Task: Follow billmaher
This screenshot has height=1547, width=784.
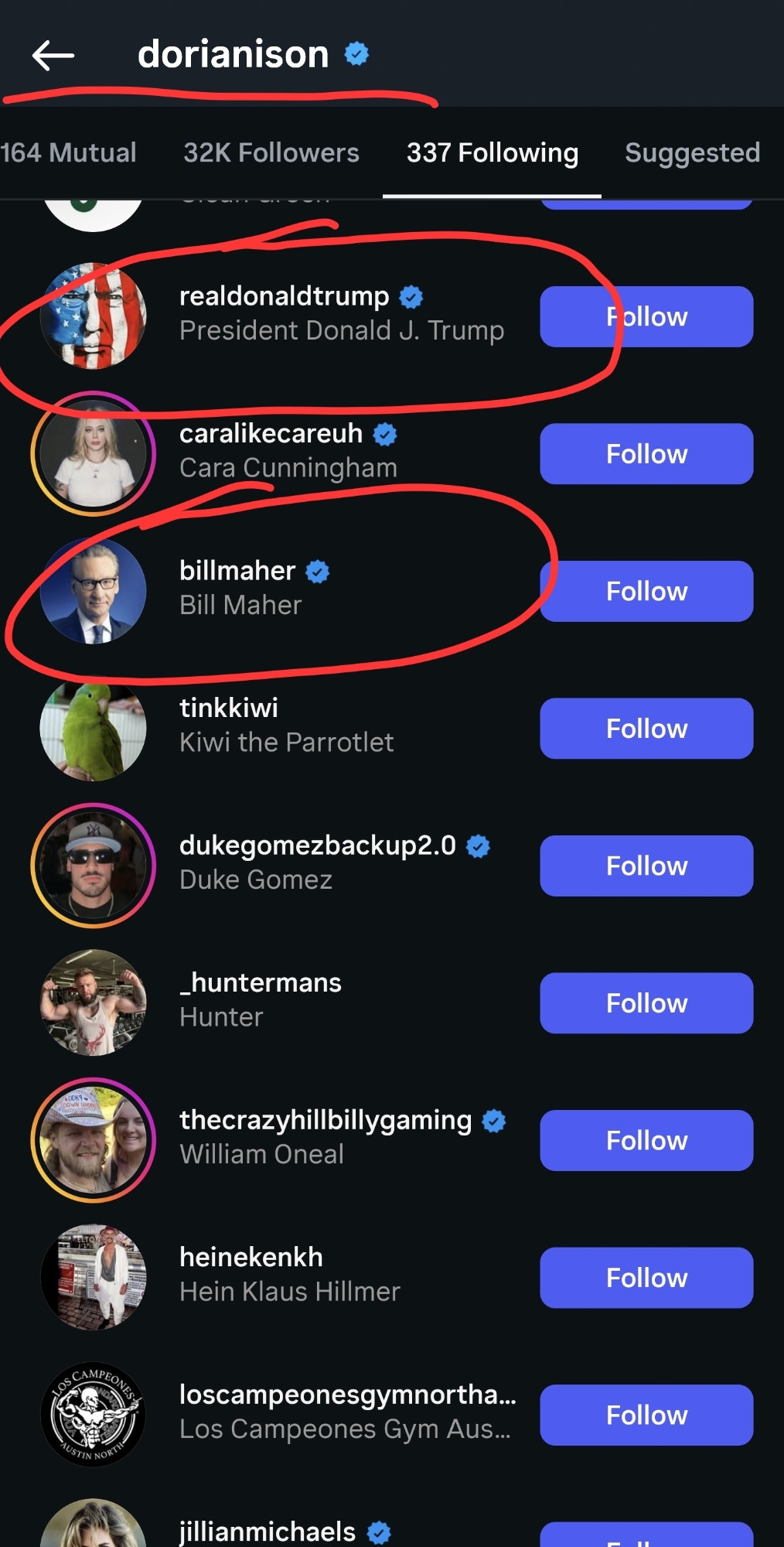Action: coord(646,591)
